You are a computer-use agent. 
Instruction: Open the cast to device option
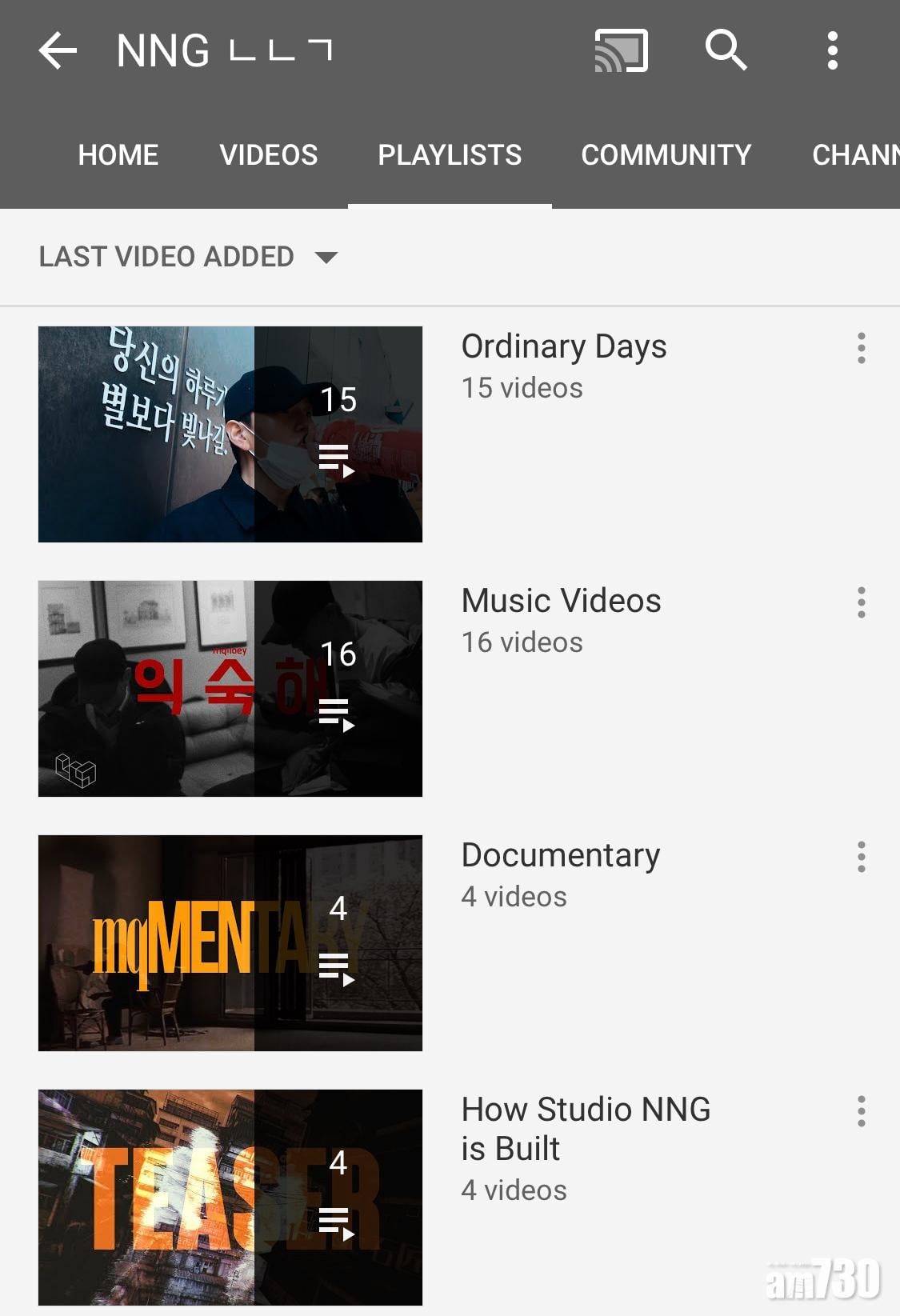tap(621, 51)
